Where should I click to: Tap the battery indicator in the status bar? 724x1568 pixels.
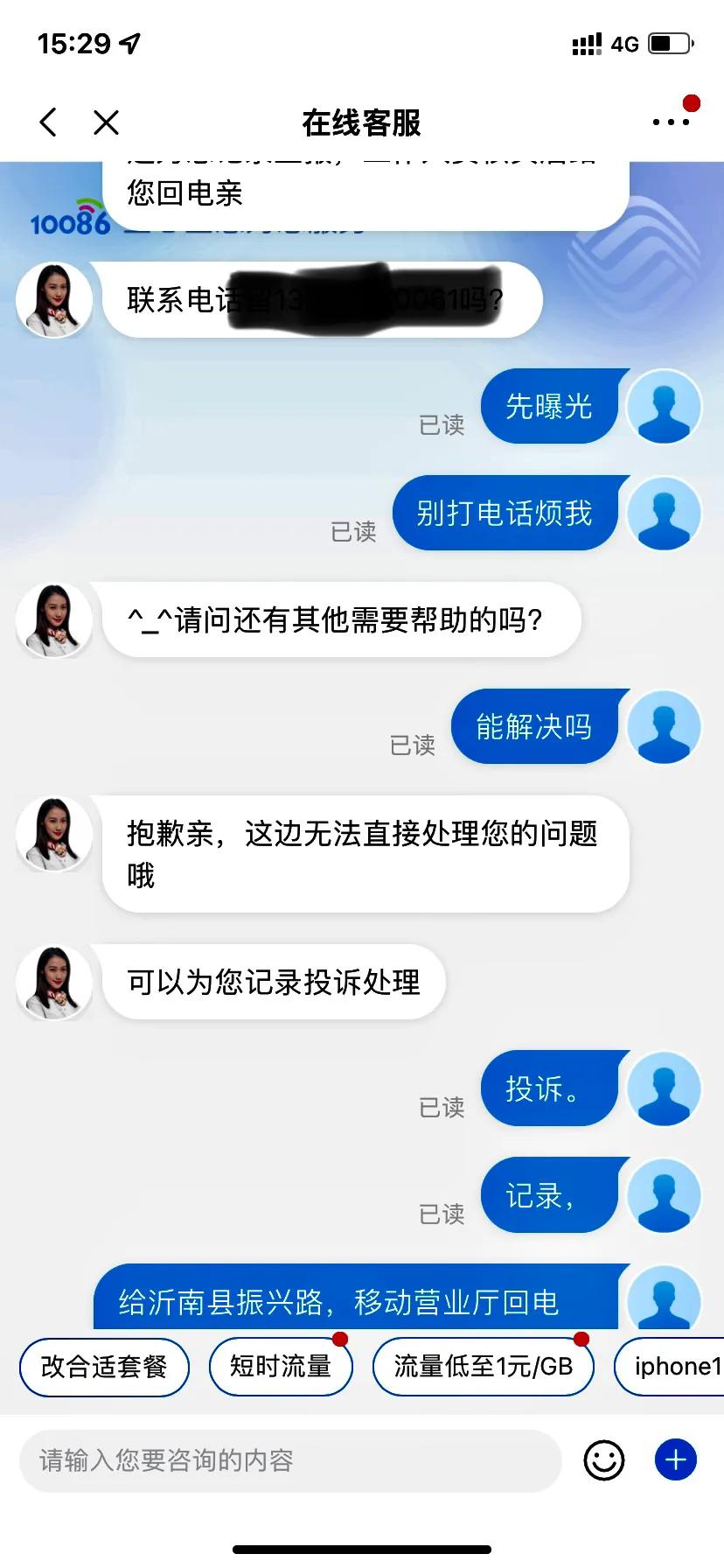[x=670, y=43]
